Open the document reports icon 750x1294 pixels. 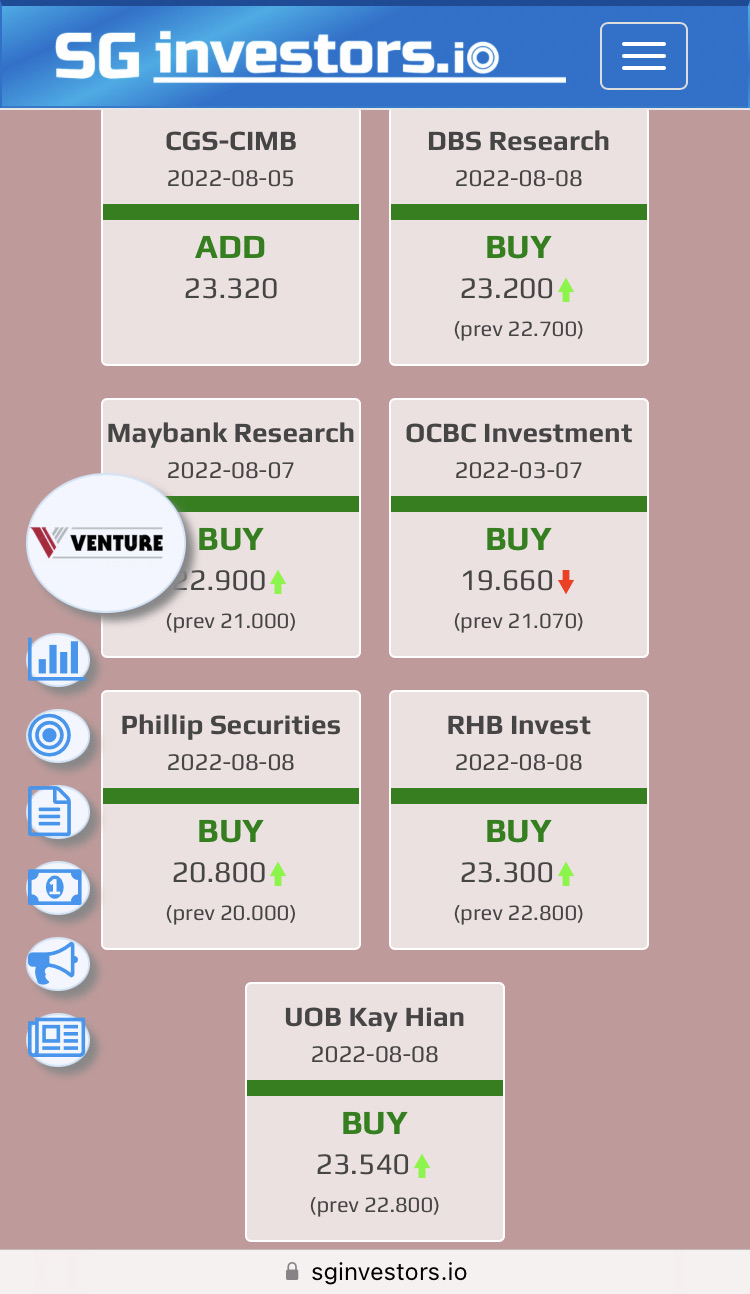[x=58, y=811]
